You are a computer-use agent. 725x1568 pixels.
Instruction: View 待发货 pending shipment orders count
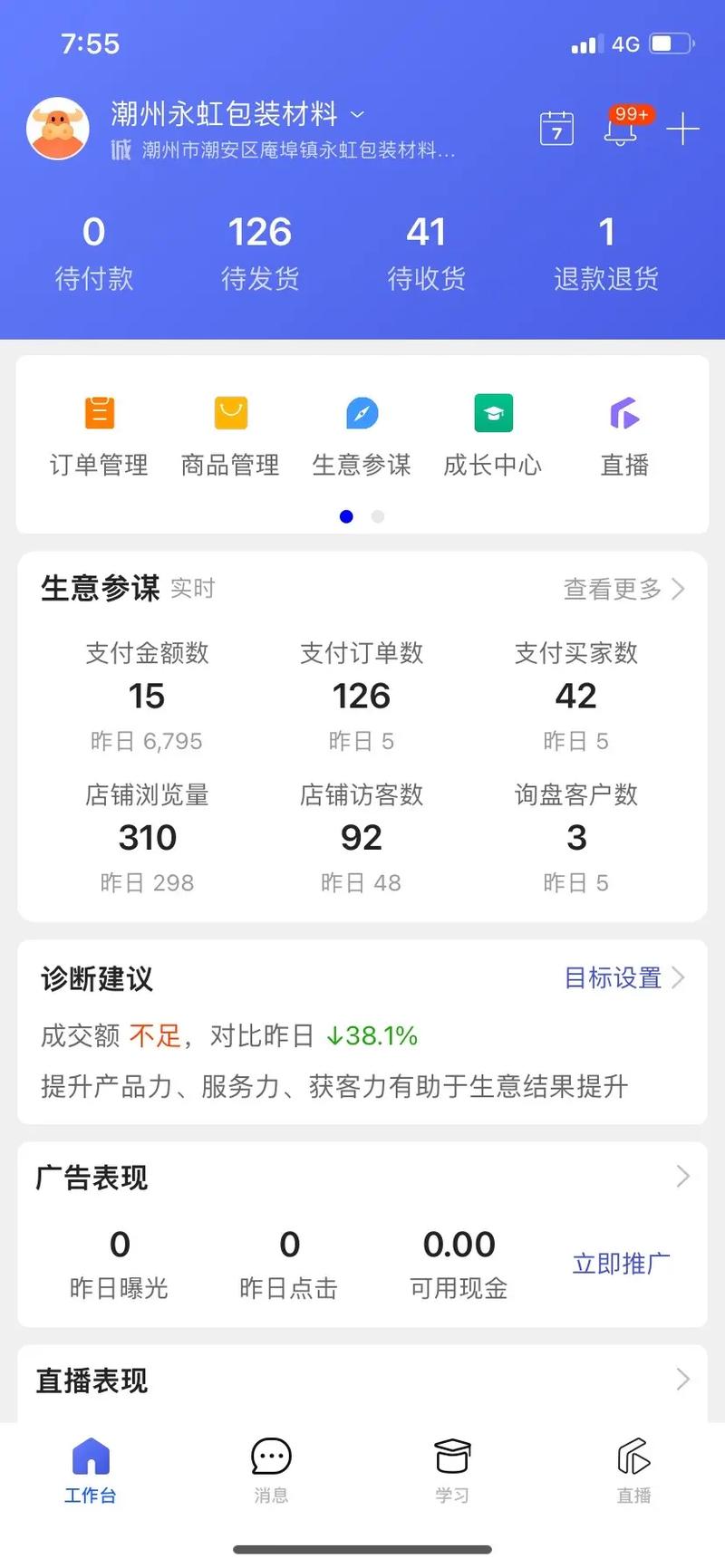[259, 249]
